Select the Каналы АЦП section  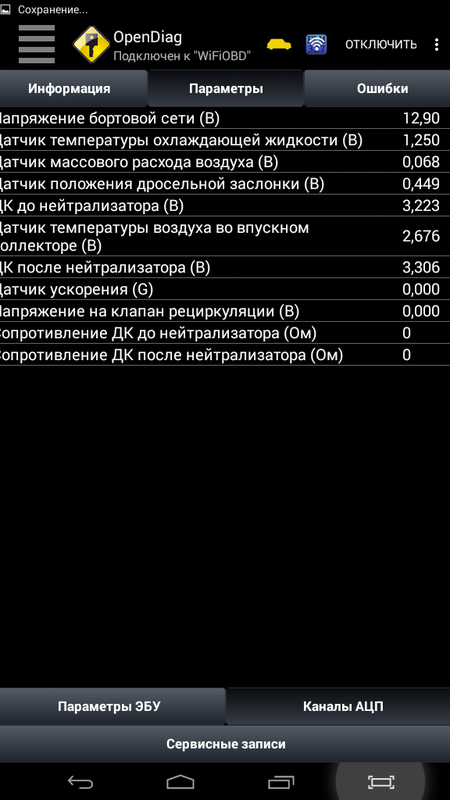pos(338,706)
